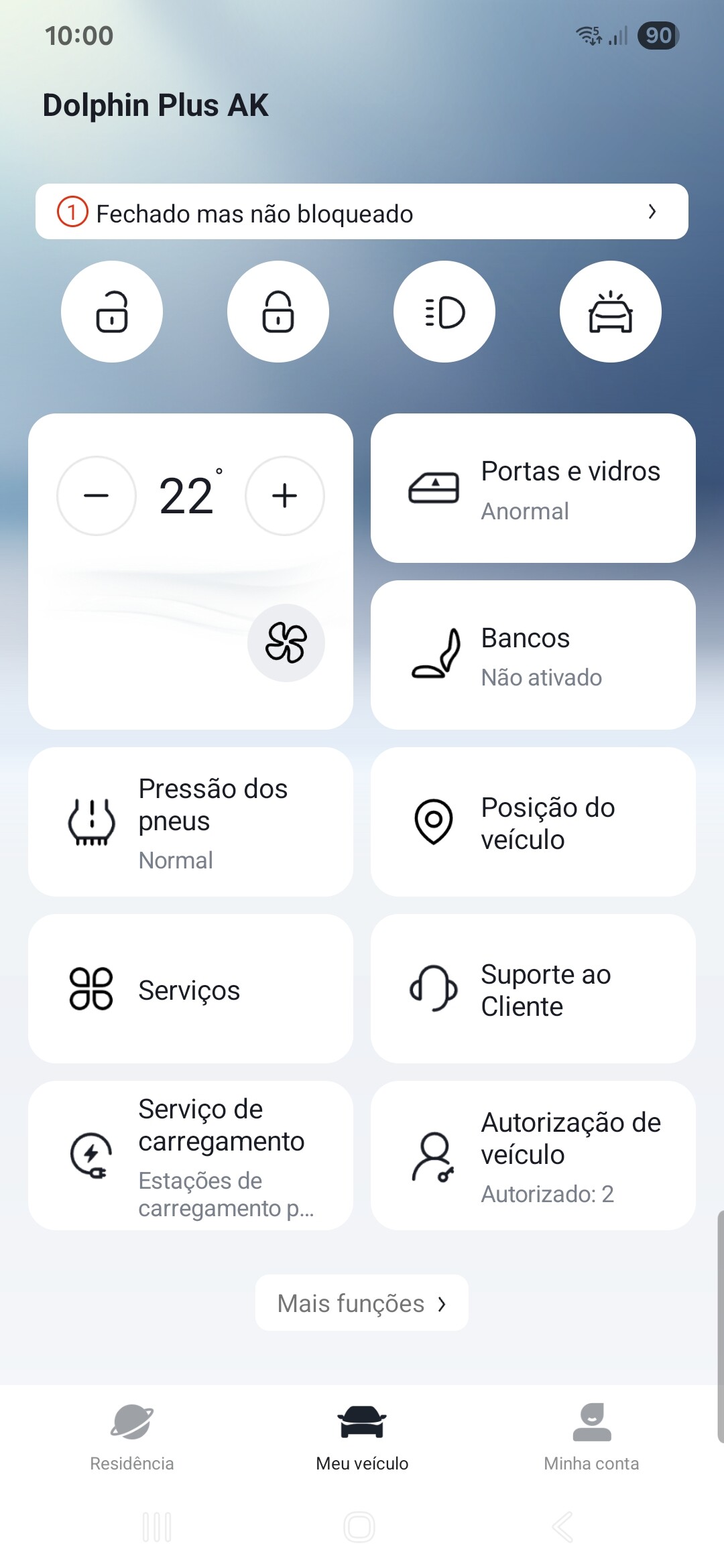This screenshot has width=724, height=1568.
Task: Open Posição do veículo location card
Action: click(x=533, y=822)
